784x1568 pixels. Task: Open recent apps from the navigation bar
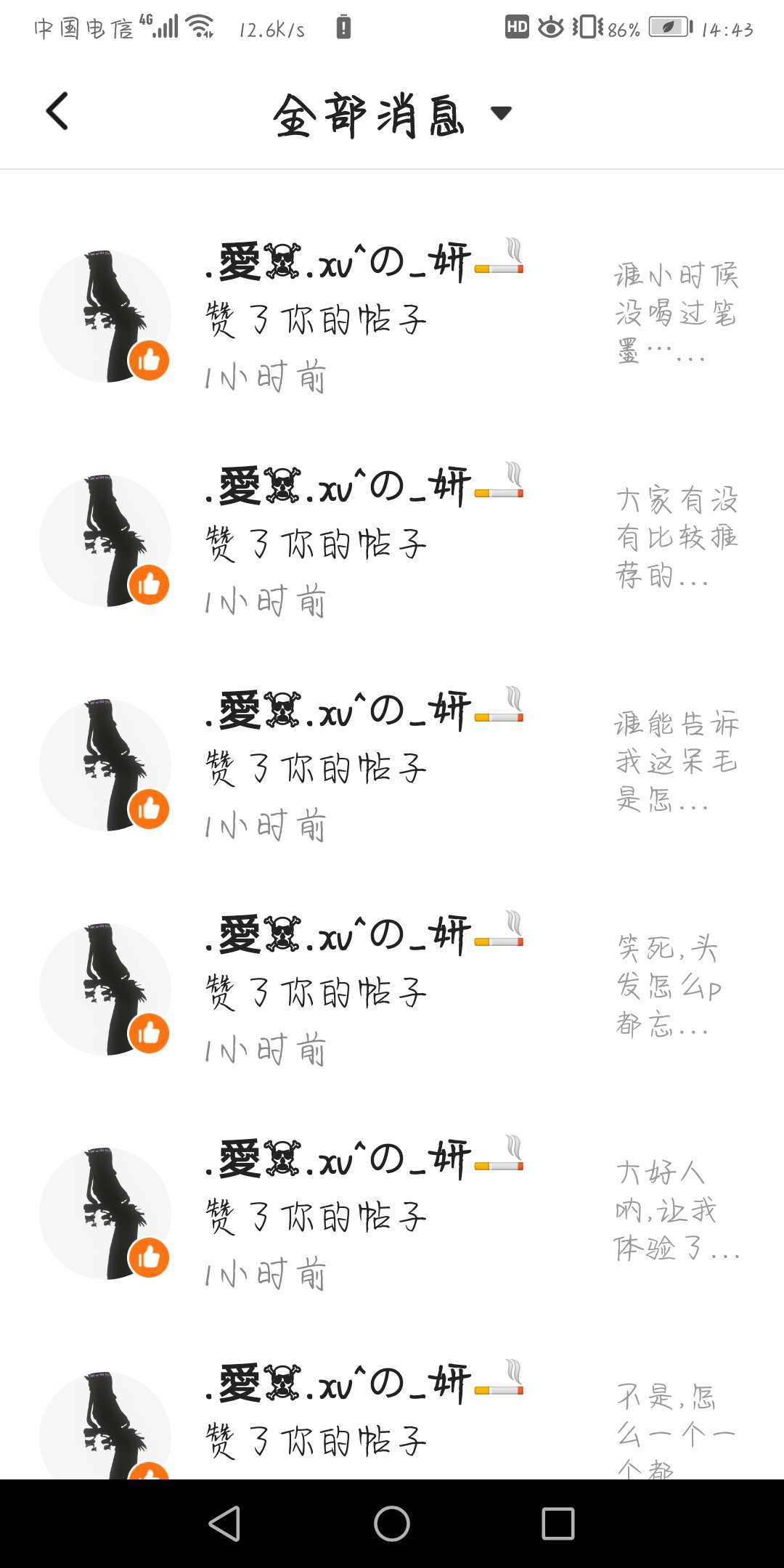558,1523
